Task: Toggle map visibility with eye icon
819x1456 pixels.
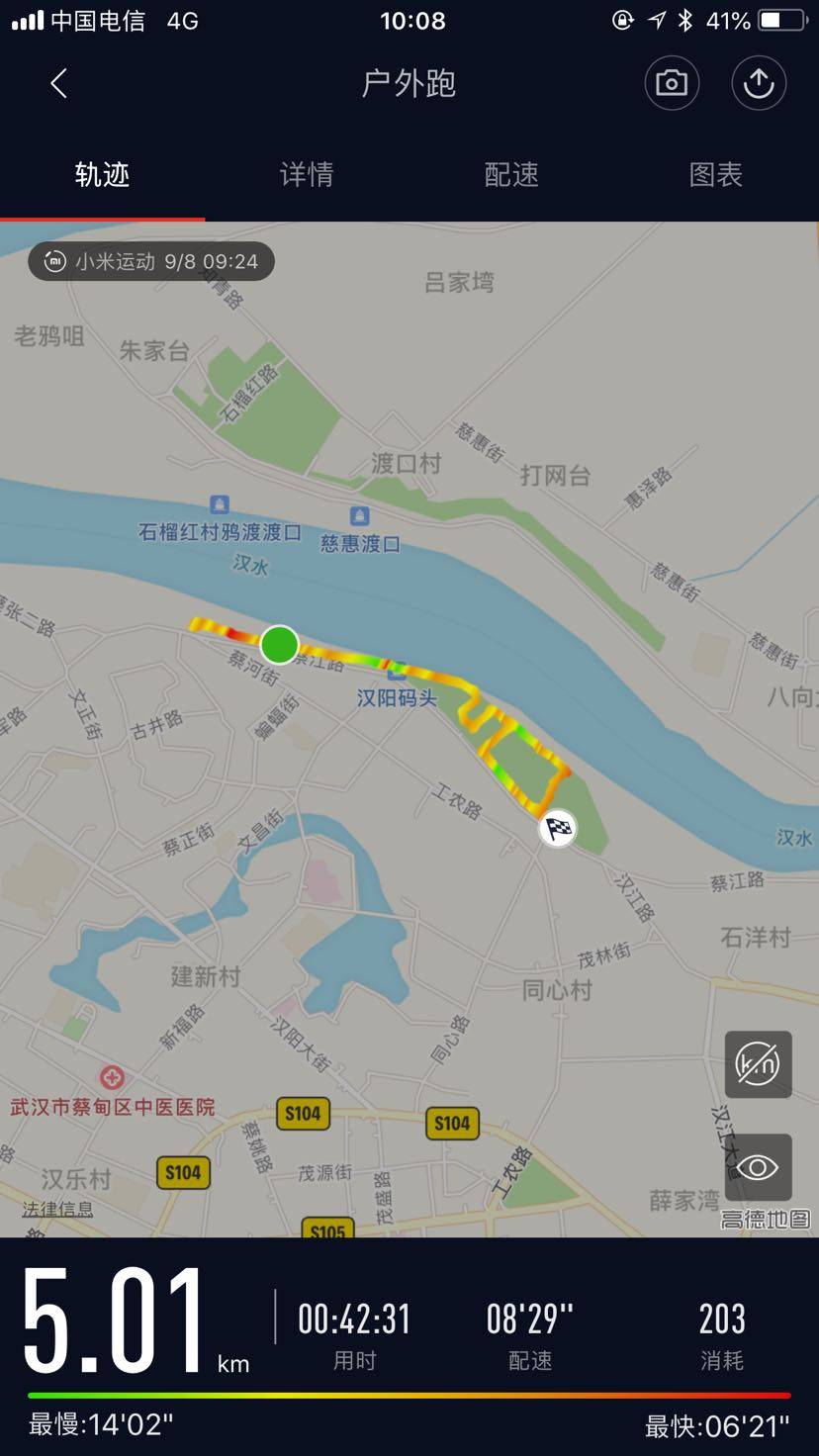Action: click(758, 1167)
